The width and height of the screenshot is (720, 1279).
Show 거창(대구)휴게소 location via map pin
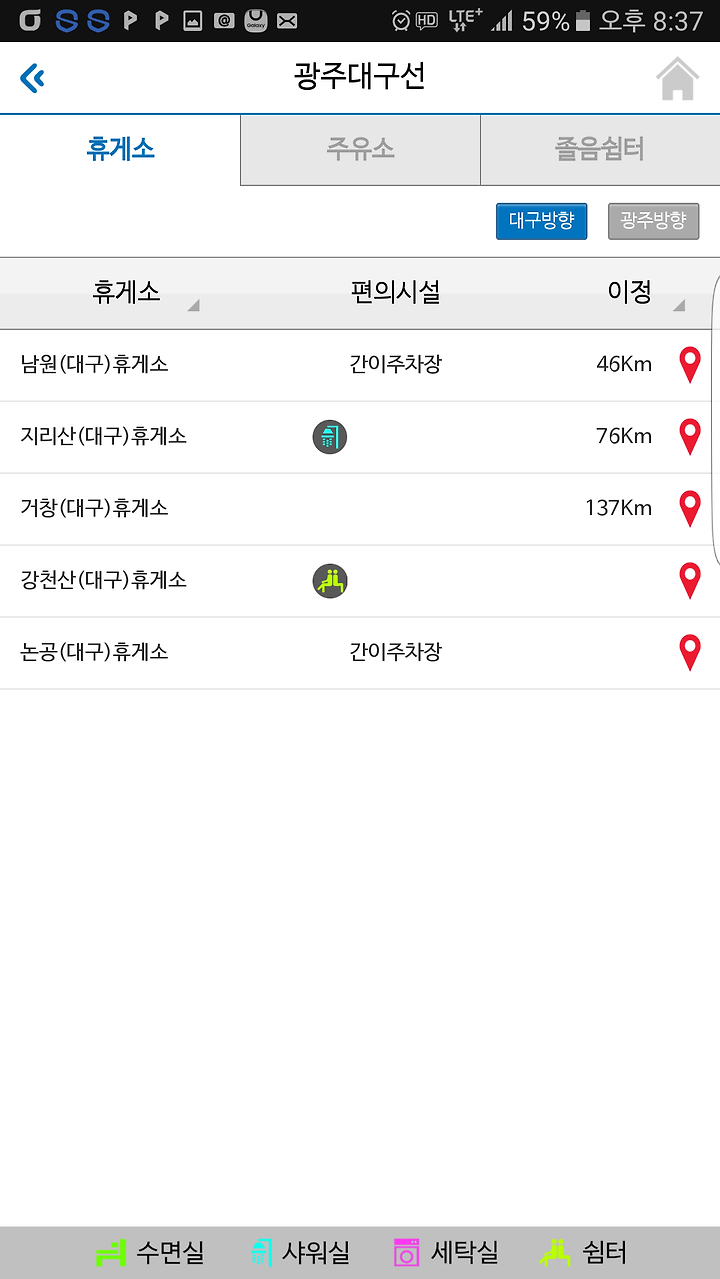click(690, 509)
